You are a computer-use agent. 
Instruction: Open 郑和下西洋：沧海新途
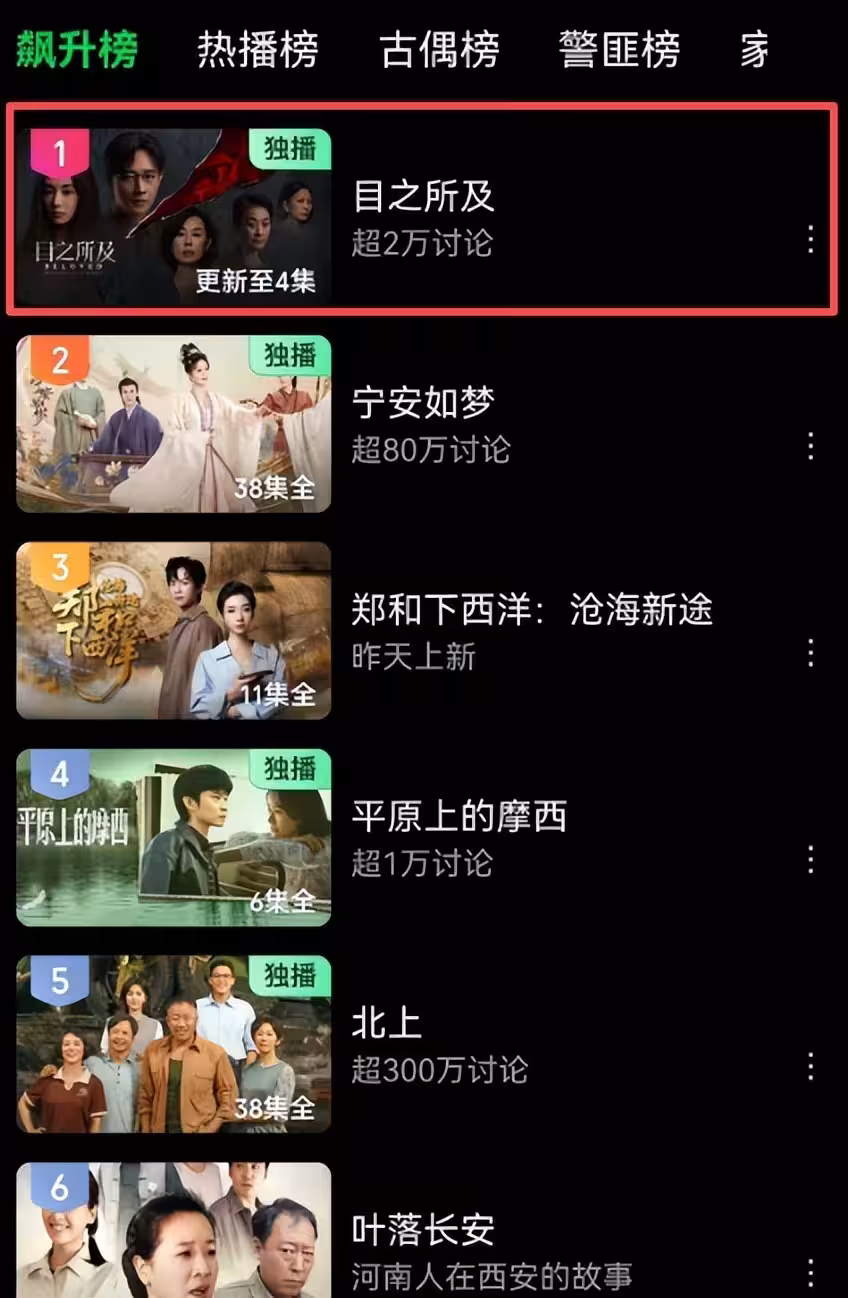pyautogui.click(x=531, y=610)
